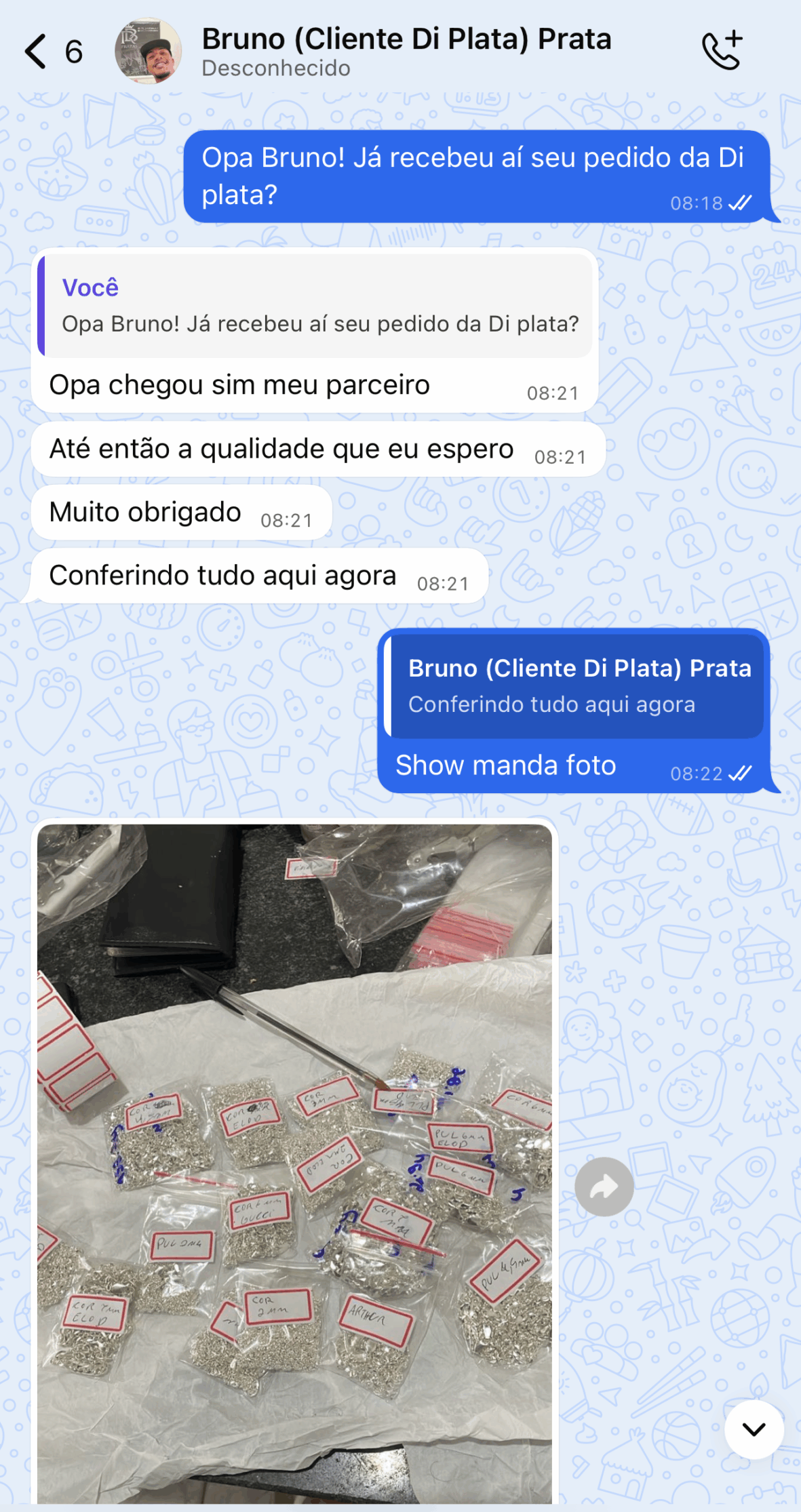This screenshot has width=801, height=1512.
Task: Open Bruno's profile picture
Action: tap(148, 52)
